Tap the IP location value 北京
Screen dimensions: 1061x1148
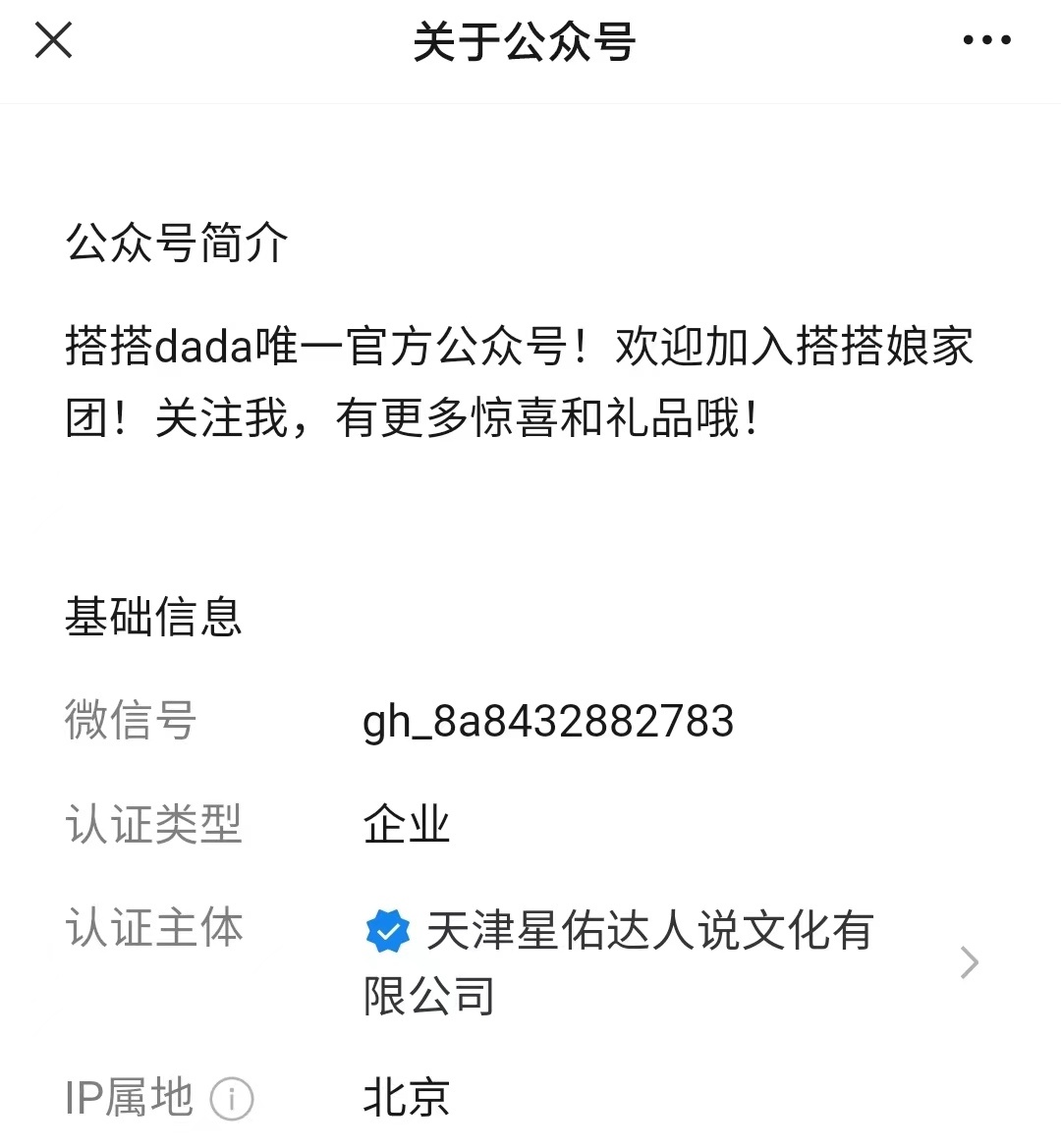[405, 1100]
